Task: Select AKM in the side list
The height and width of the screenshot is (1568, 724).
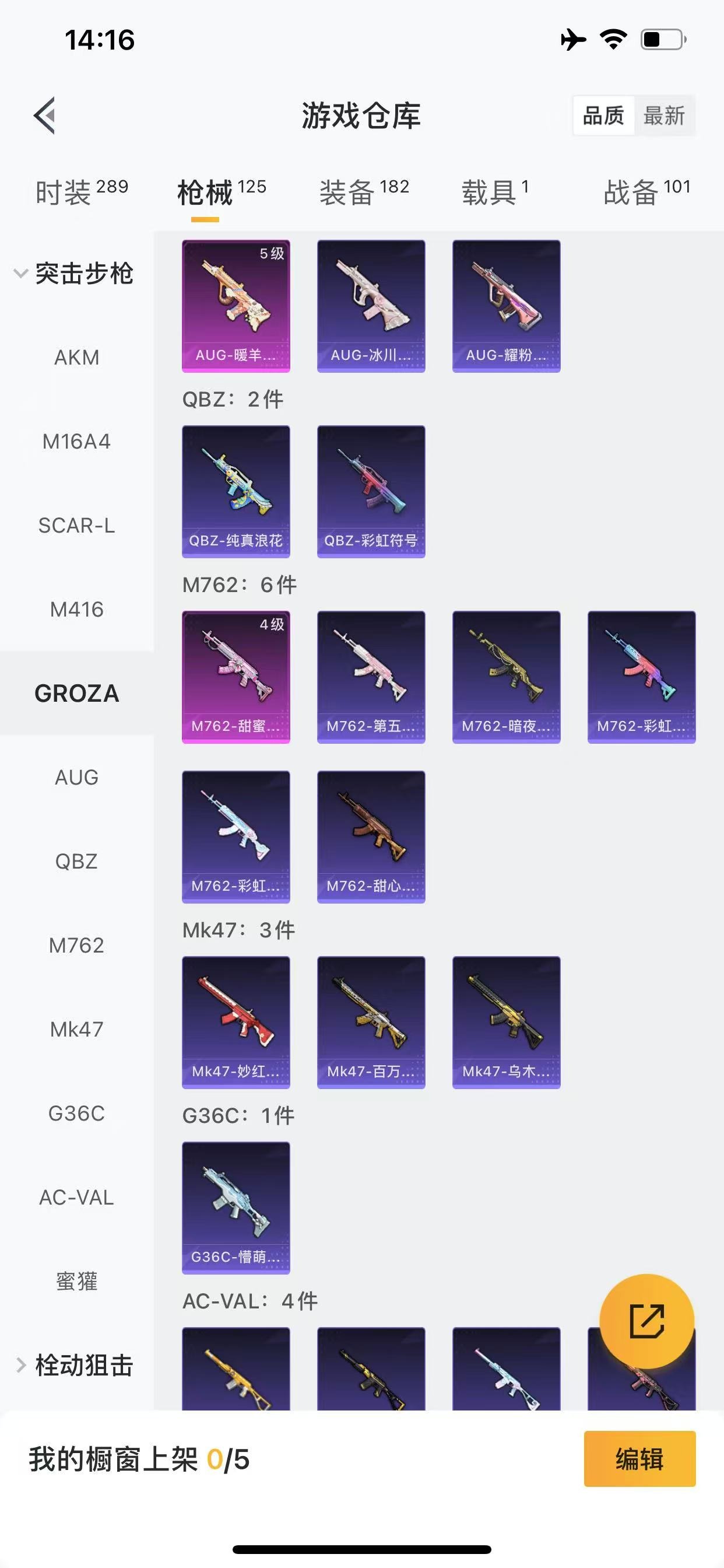Action: point(77,358)
